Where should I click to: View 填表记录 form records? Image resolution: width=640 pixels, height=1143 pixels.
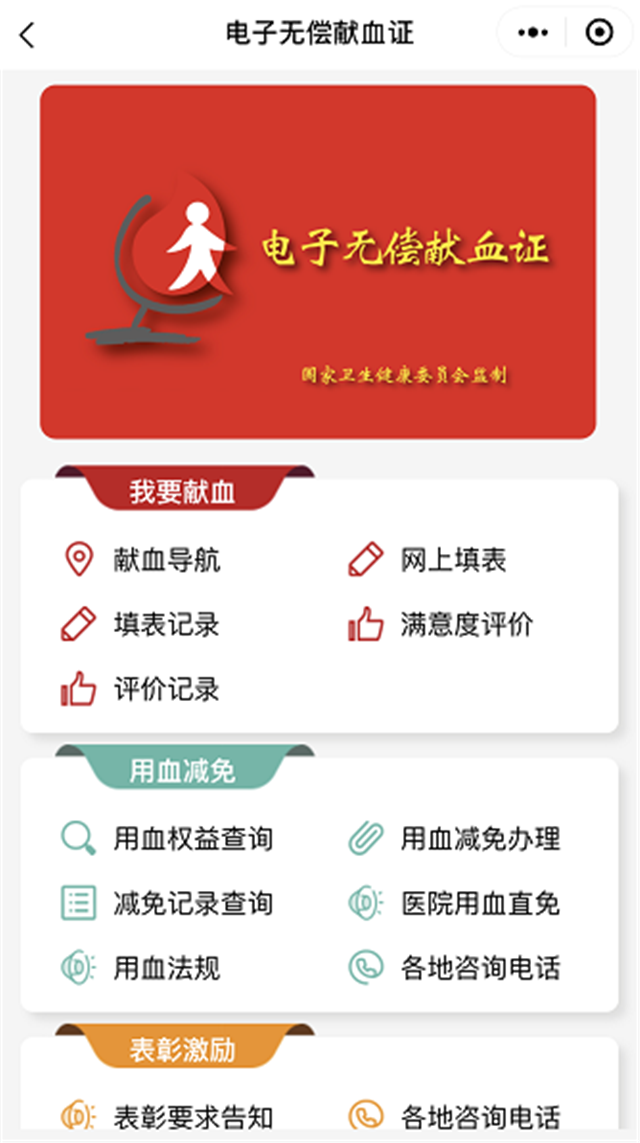[141, 625]
